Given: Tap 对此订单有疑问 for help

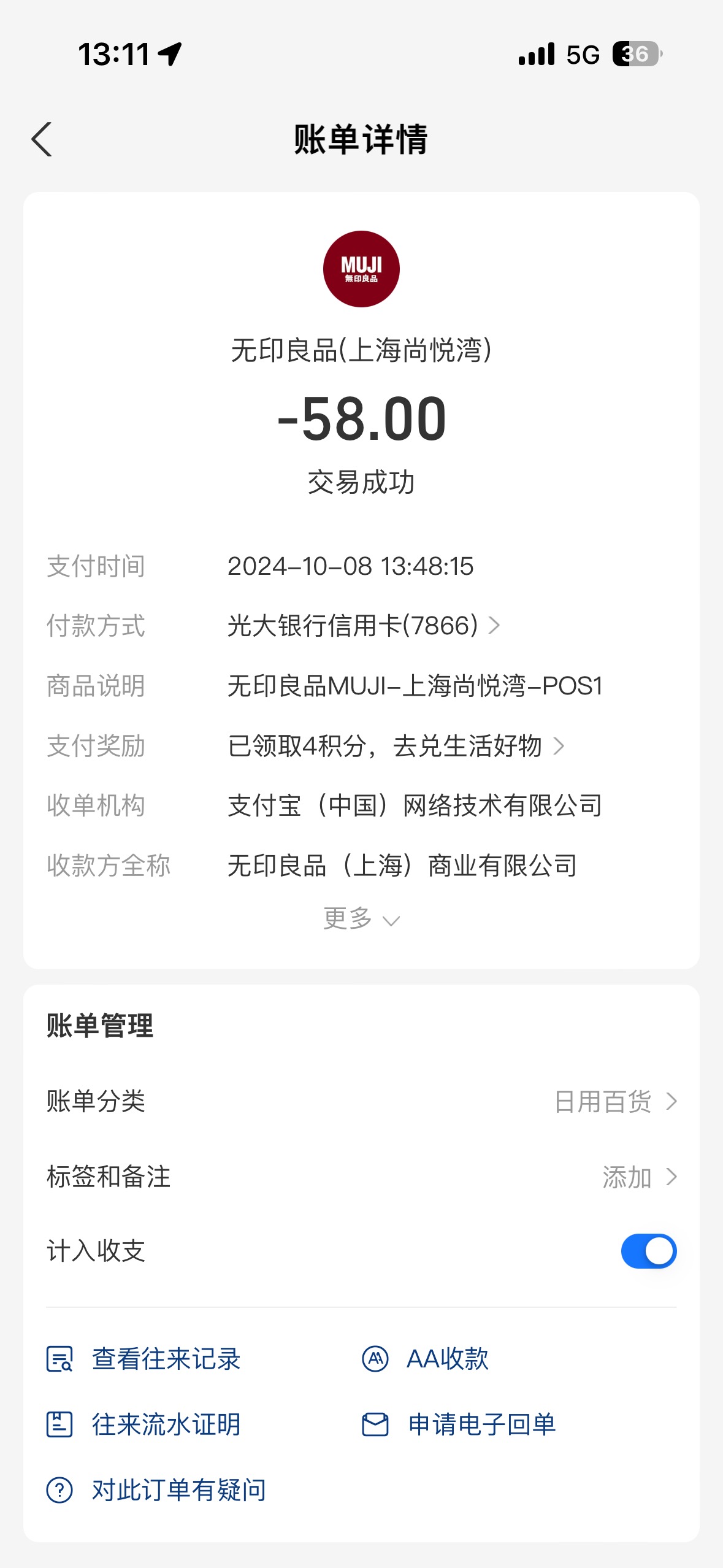Looking at the screenshot, I should coord(156,1490).
